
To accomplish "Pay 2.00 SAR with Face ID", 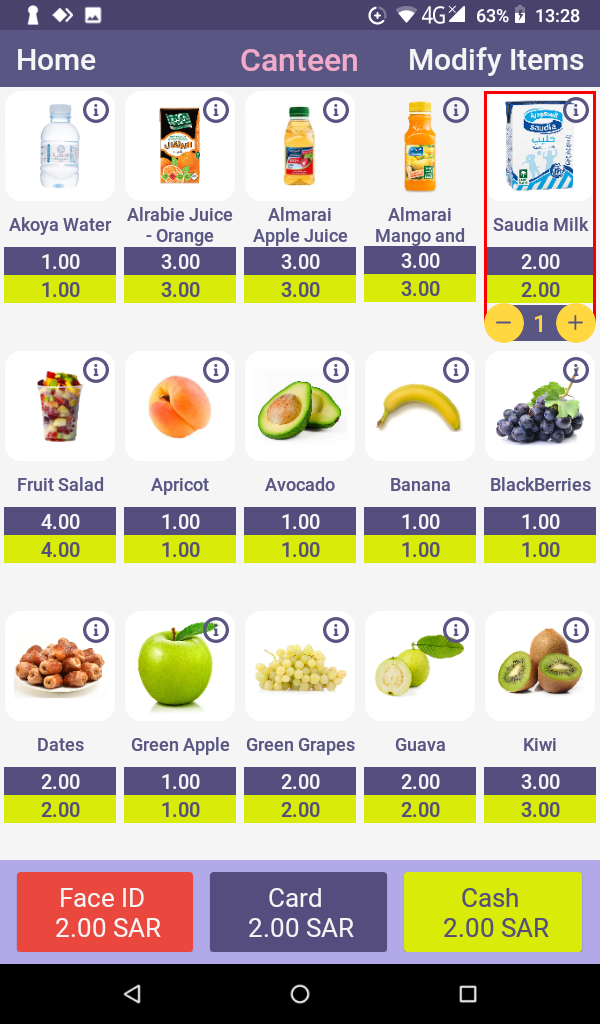I will [x=105, y=912].
